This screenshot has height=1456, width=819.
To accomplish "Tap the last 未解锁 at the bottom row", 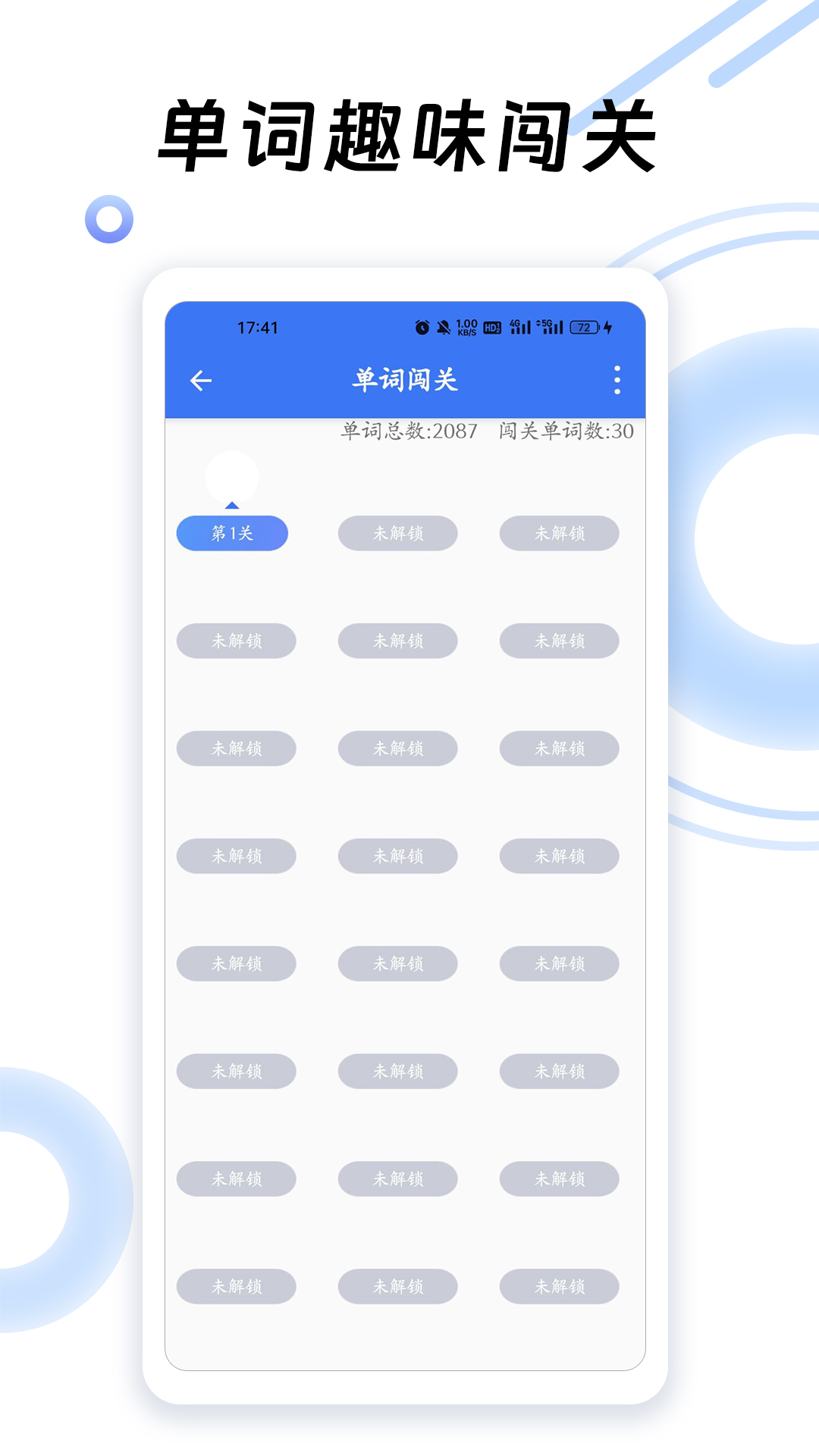I will (x=560, y=1286).
